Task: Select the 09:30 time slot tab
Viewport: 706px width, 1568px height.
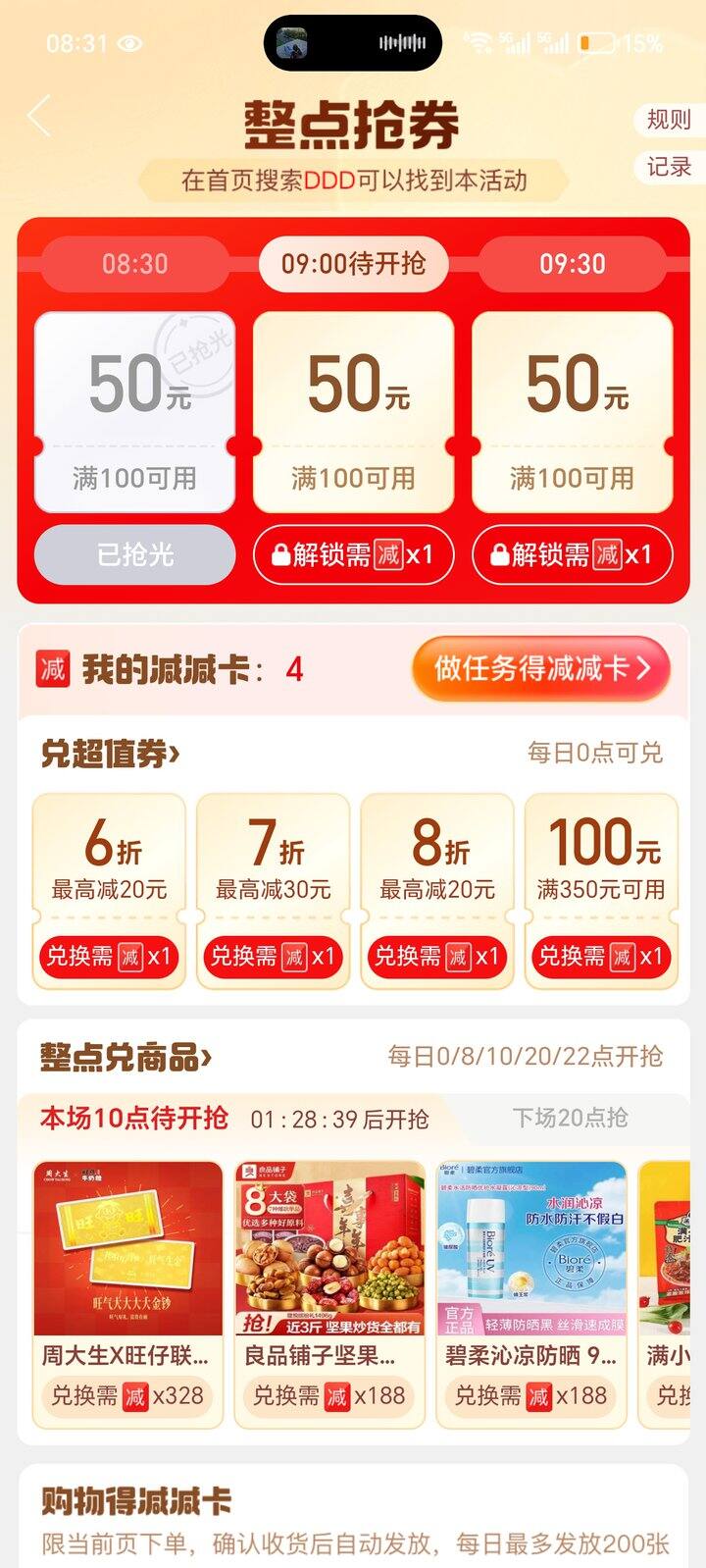Action: (570, 265)
